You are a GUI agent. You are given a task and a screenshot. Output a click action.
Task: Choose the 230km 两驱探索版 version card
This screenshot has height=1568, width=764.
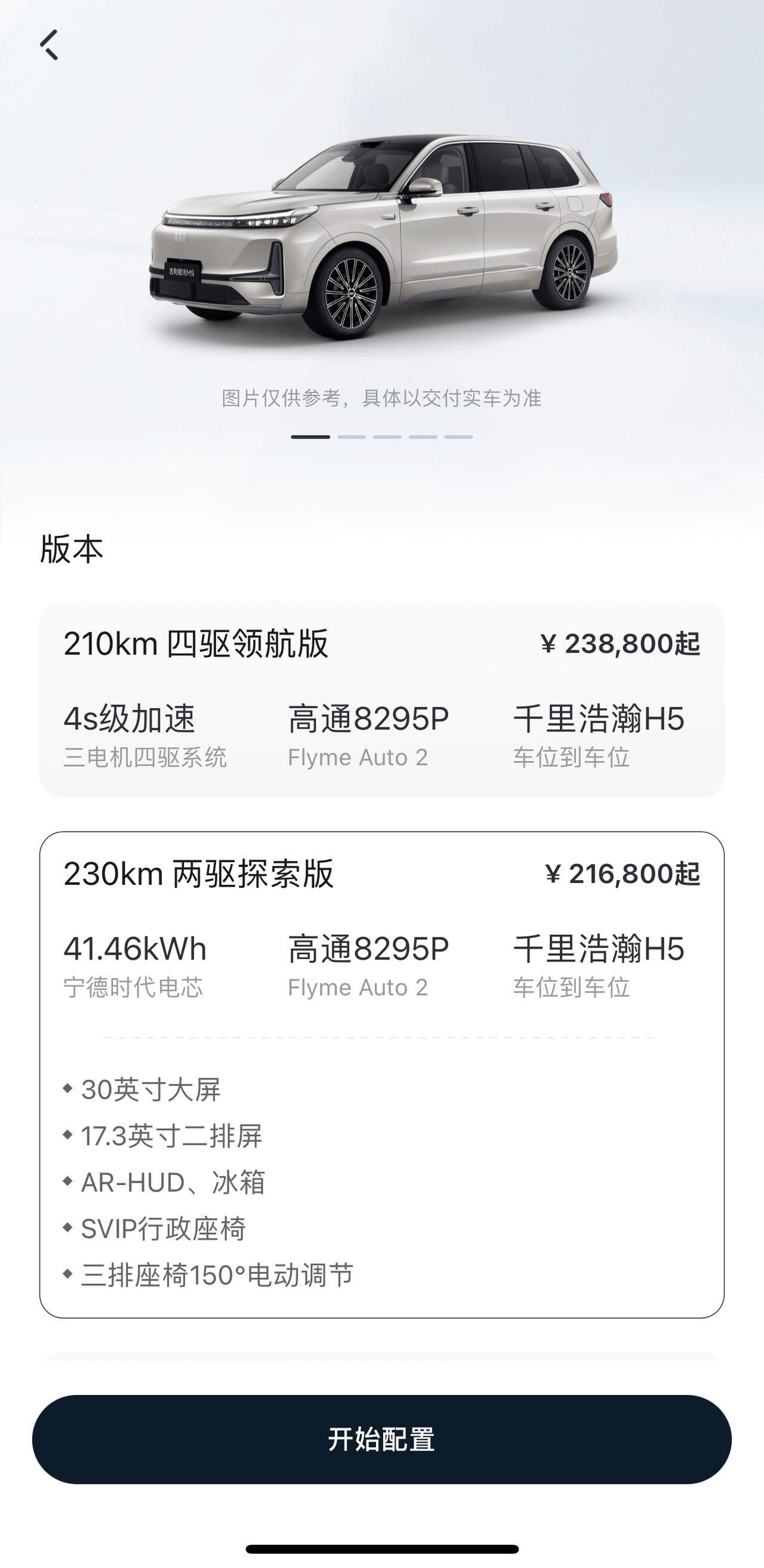(x=381, y=1074)
